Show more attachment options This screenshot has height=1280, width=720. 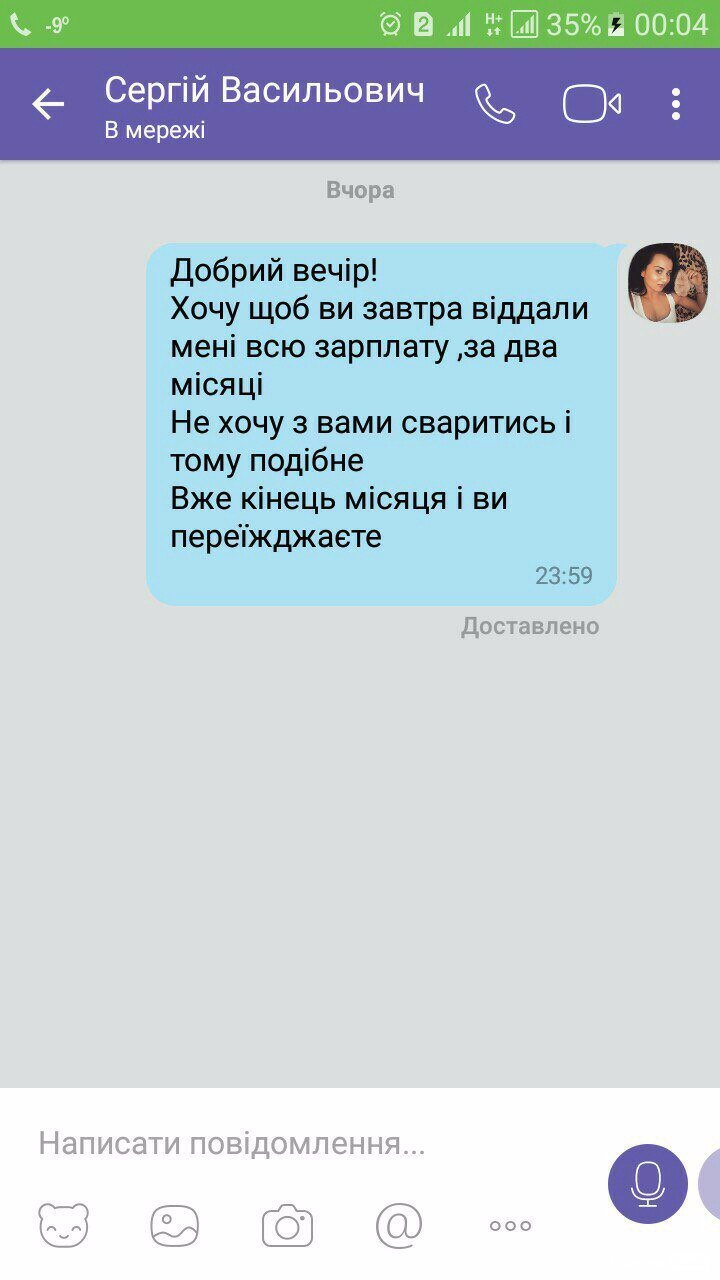510,1225
